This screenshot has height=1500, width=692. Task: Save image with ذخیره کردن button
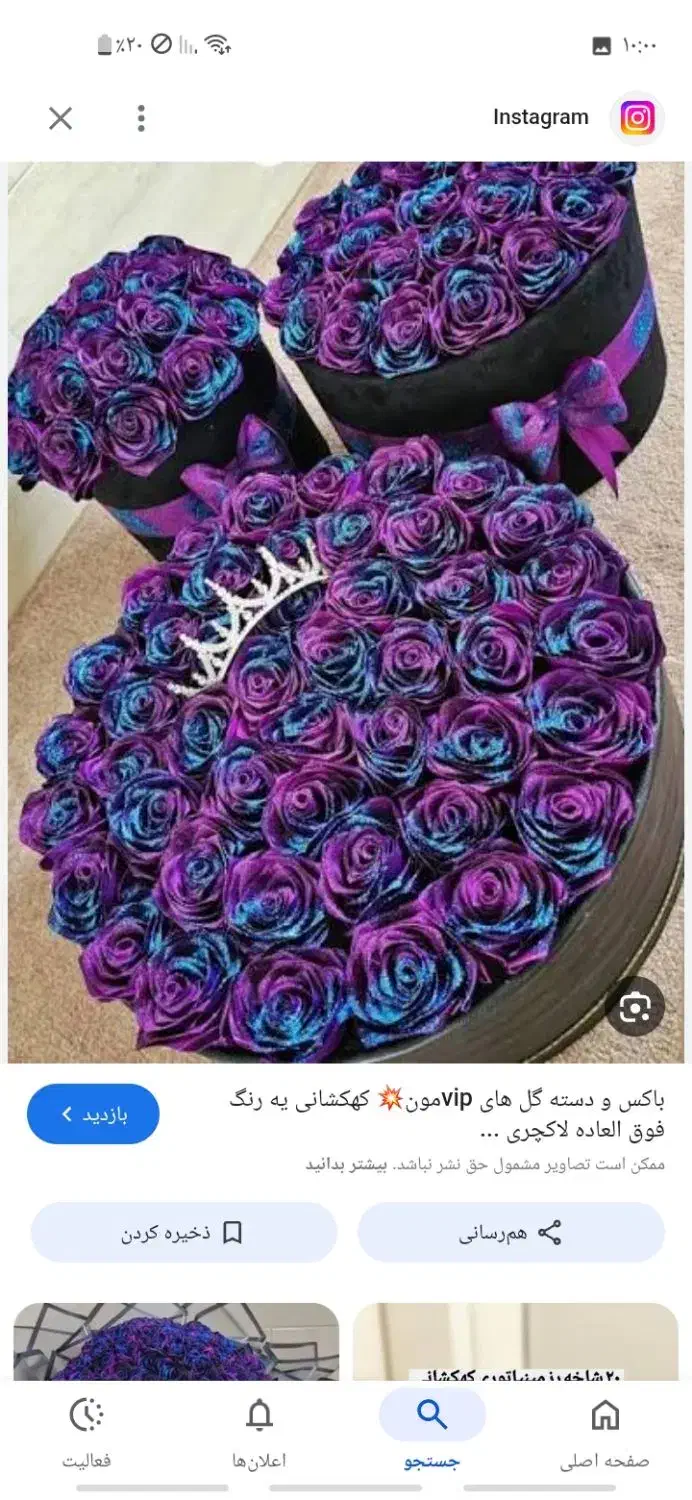[184, 1233]
